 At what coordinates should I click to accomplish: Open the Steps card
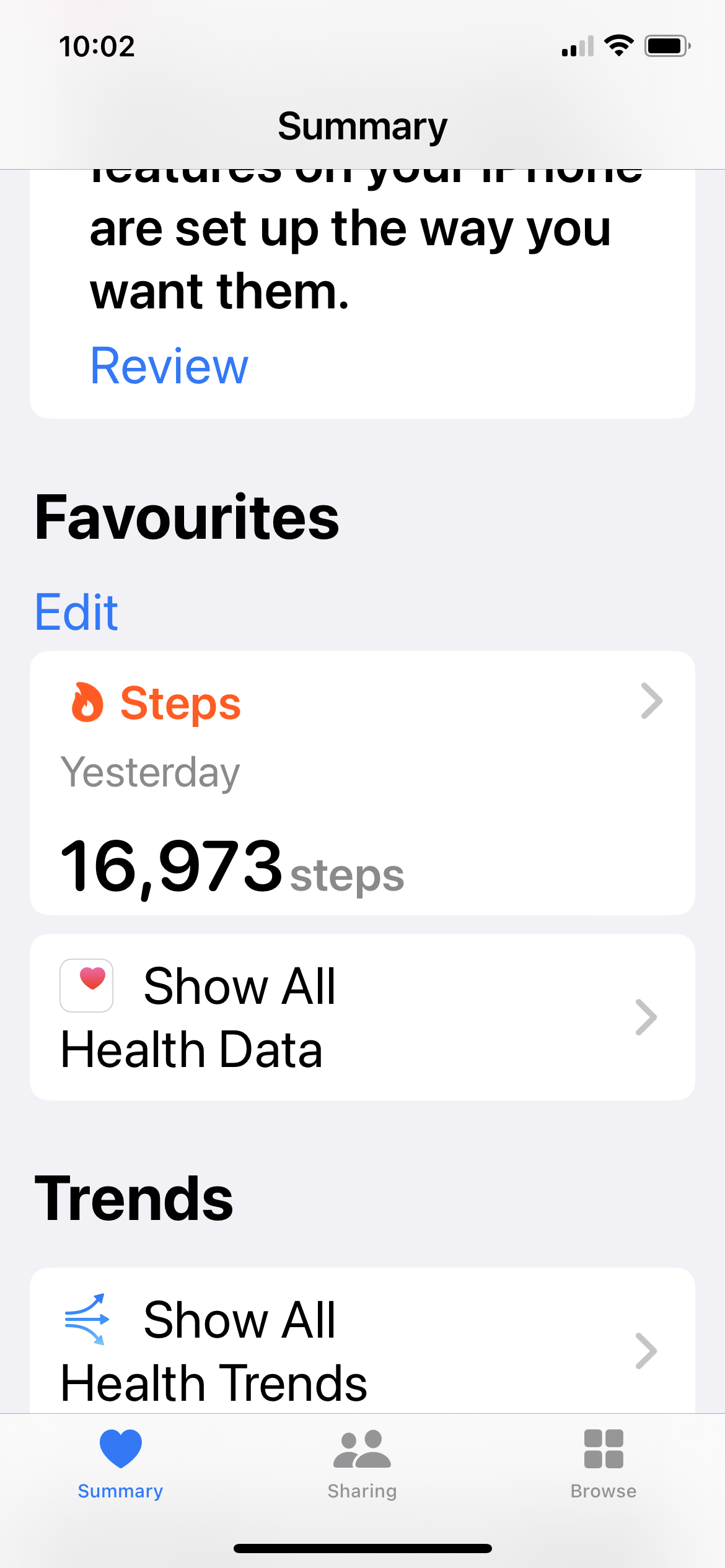[x=362, y=783]
